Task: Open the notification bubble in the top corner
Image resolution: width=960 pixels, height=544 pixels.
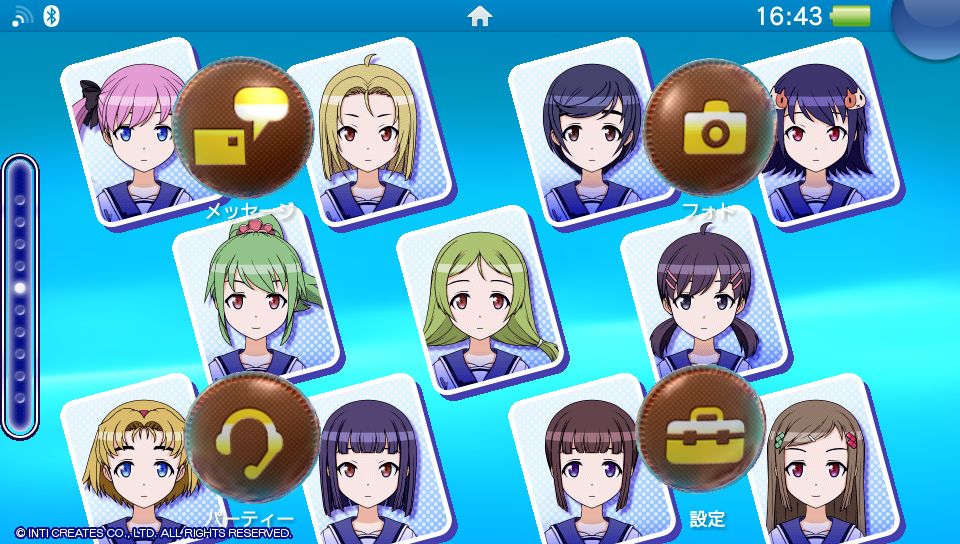Action: click(928, 24)
